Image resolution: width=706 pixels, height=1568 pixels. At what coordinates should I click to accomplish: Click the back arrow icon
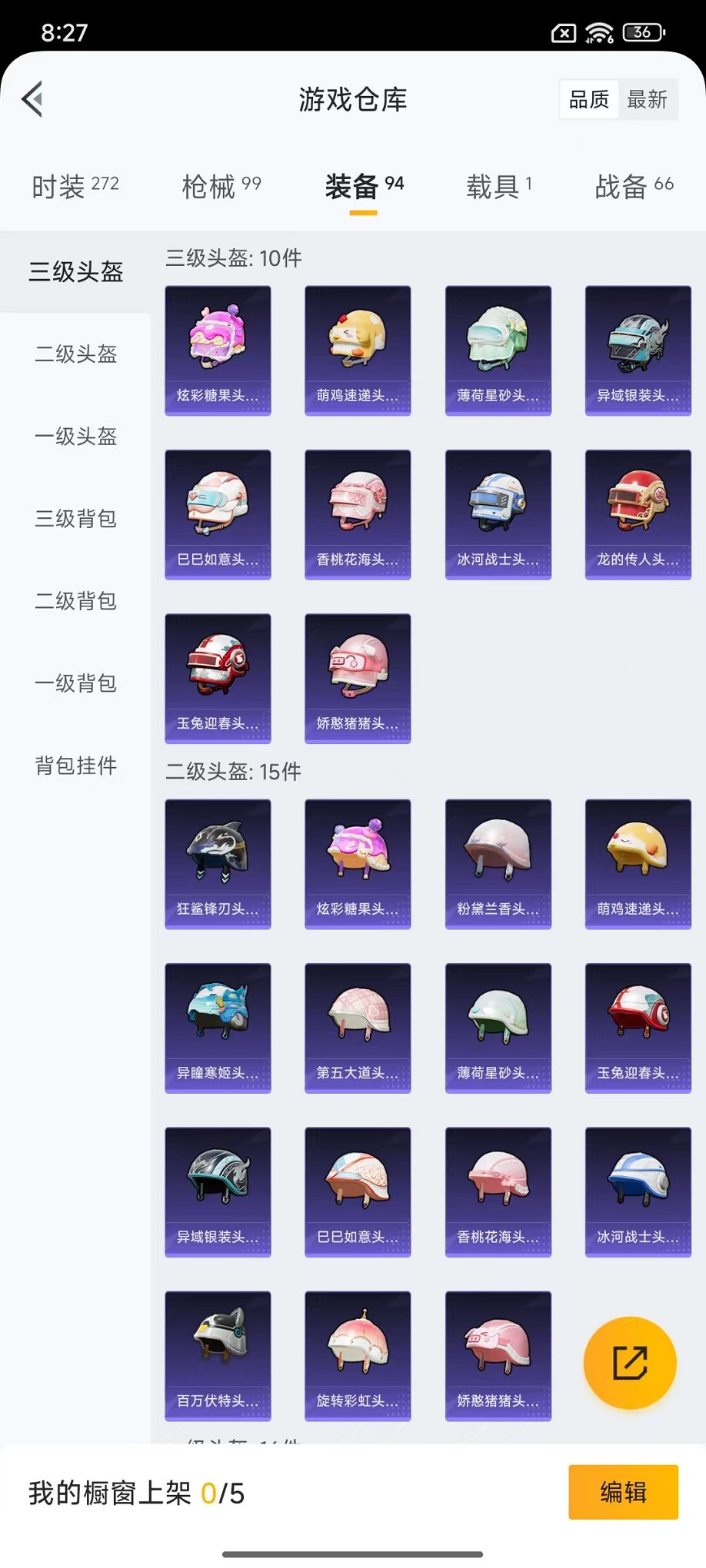[x=32, y=100]
